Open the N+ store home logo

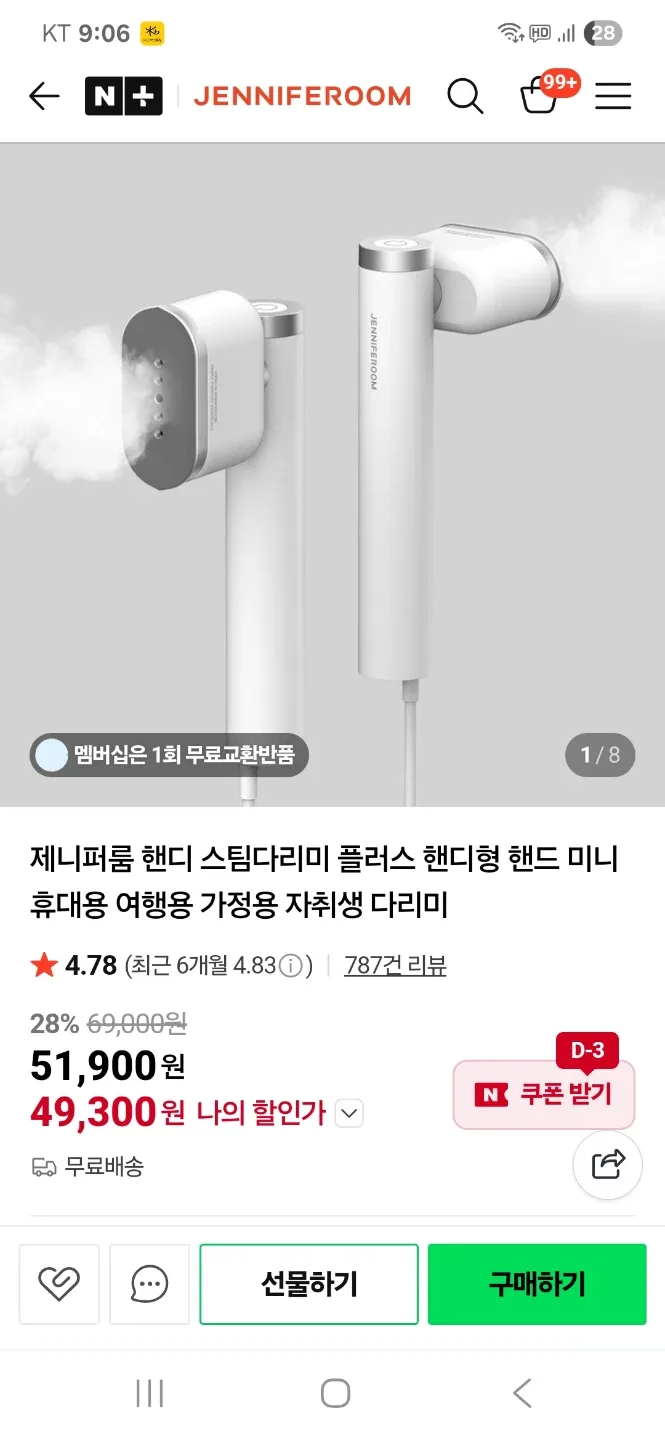pyautogui.click(x=123, y=96)
